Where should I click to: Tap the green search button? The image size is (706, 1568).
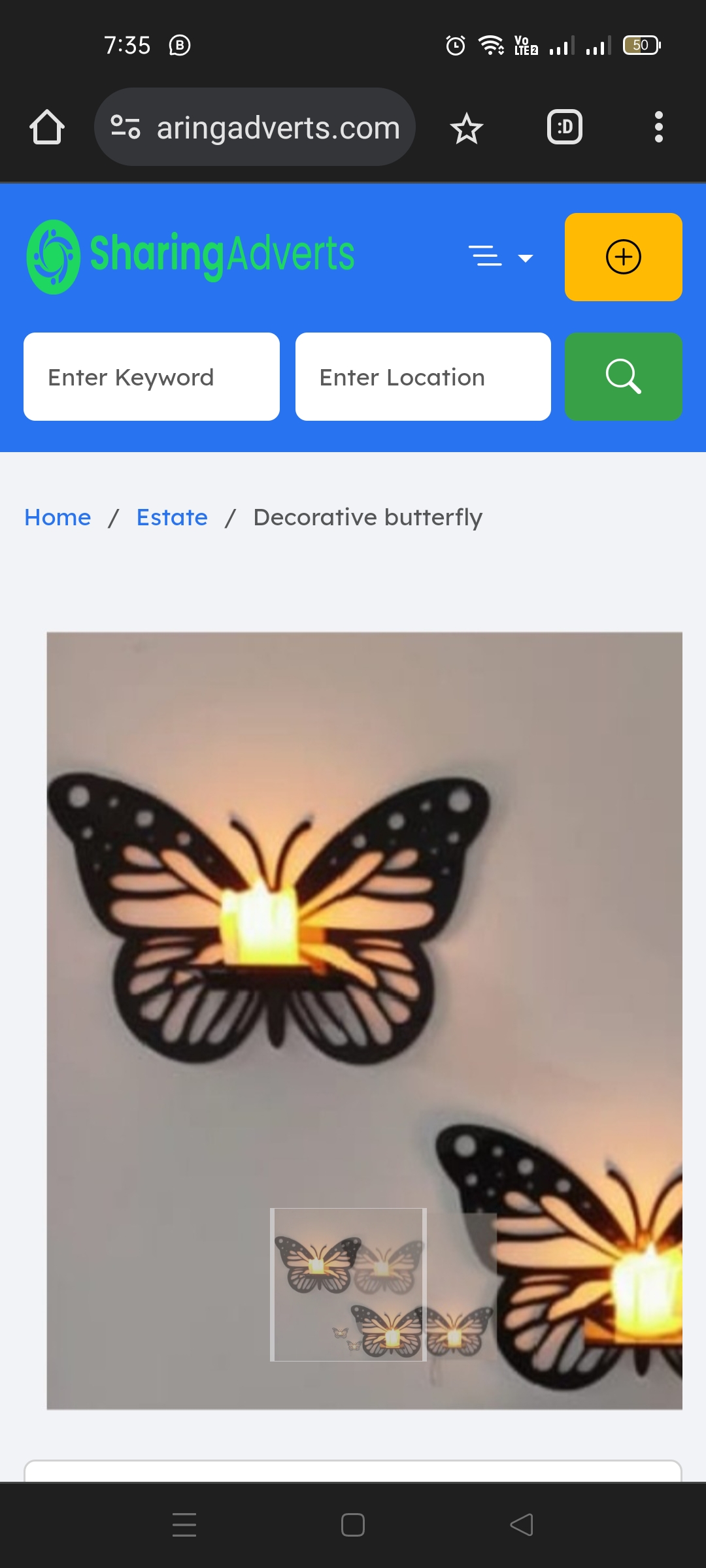pos(623,377)
